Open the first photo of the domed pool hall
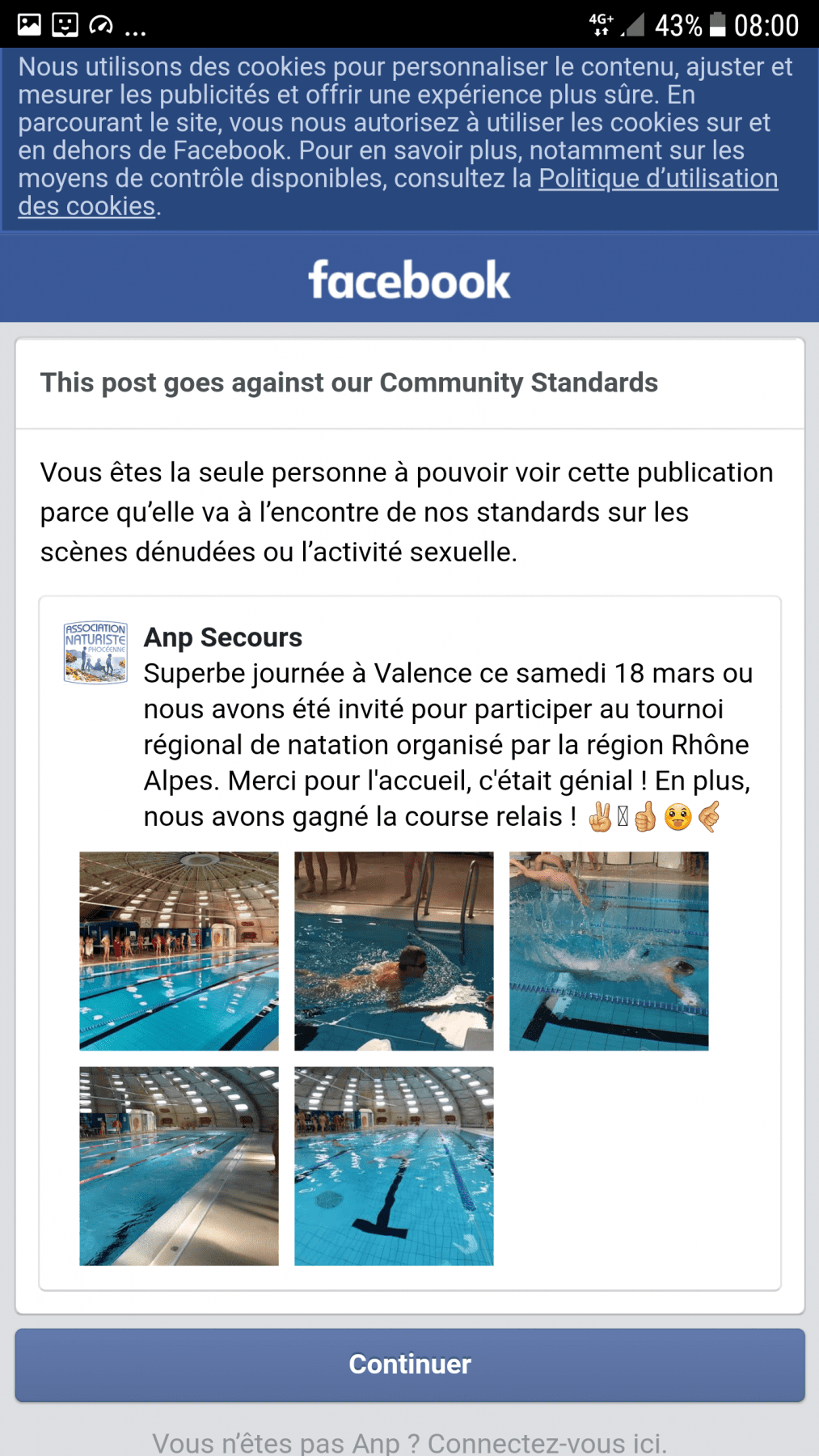Viewport: 819px width, 1456px height. click(x=179, y=950)
